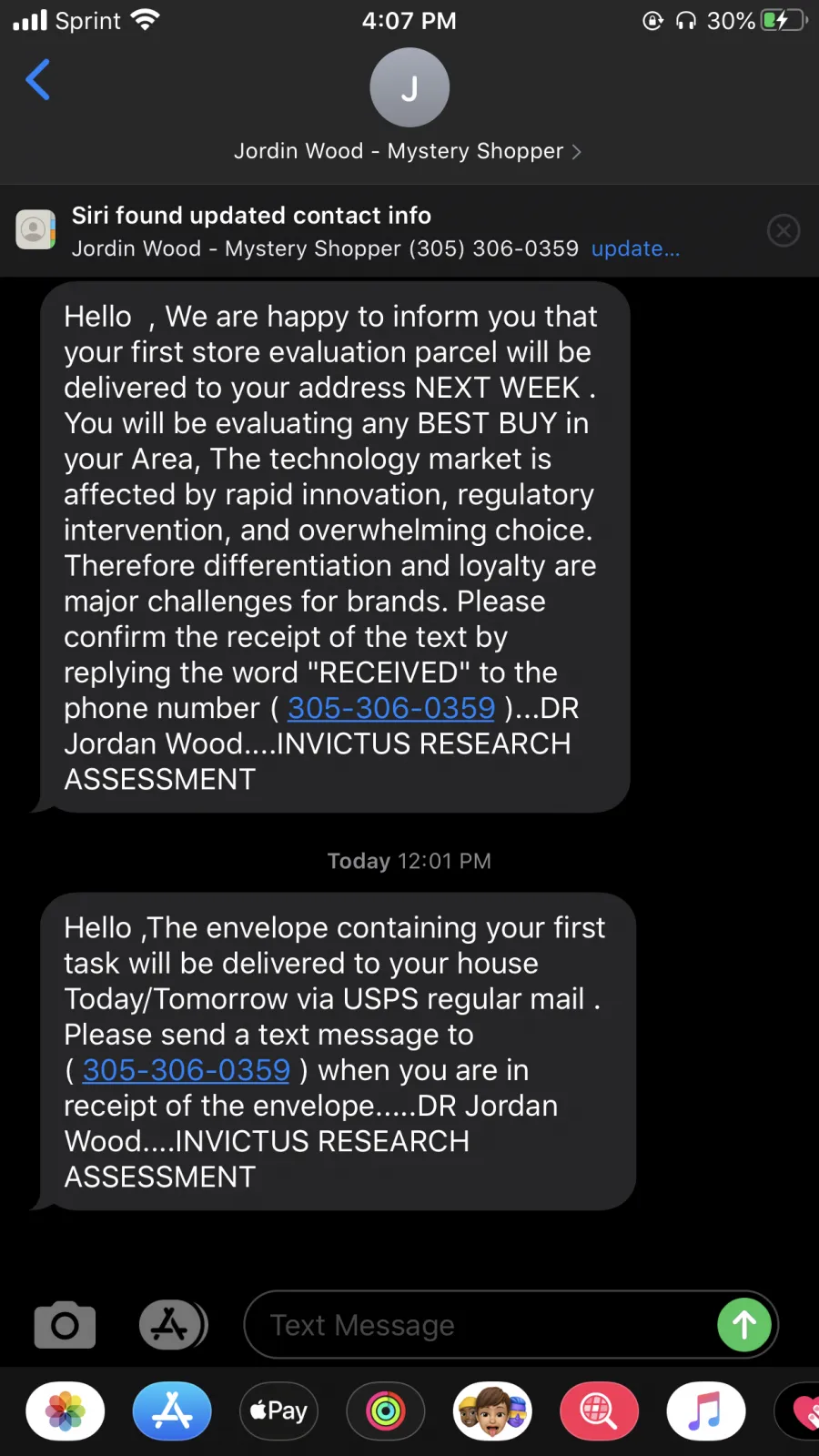Image resolution: width=819 pixels, height=1456 pixels.
Task: Open the Memoji stickers app
Action: click(492, 1411)
